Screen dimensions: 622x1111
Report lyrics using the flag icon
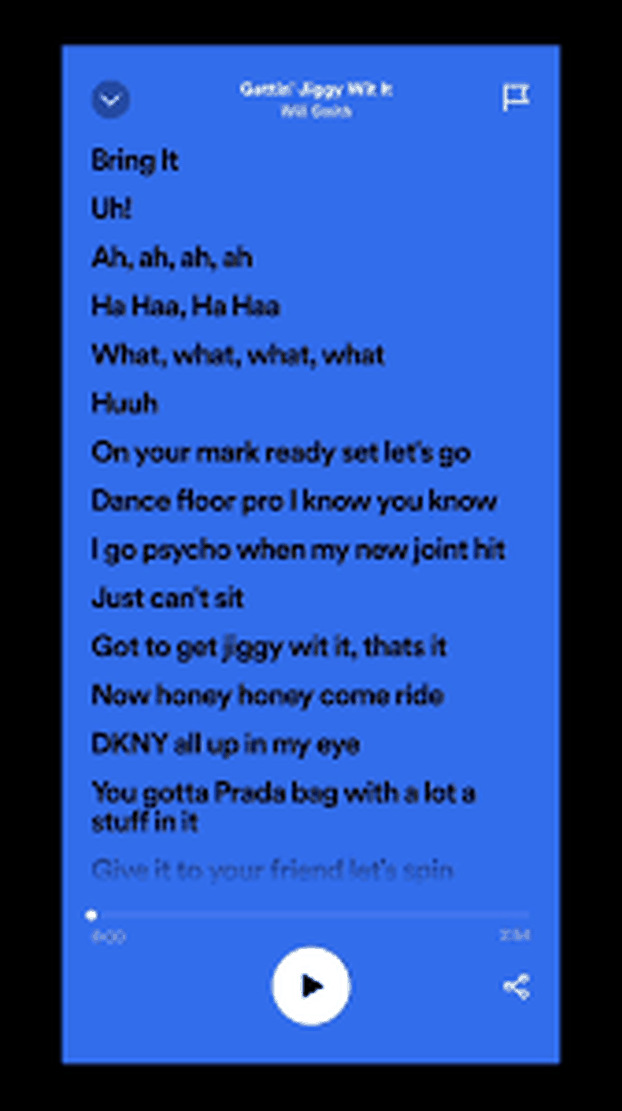(515, 97)
